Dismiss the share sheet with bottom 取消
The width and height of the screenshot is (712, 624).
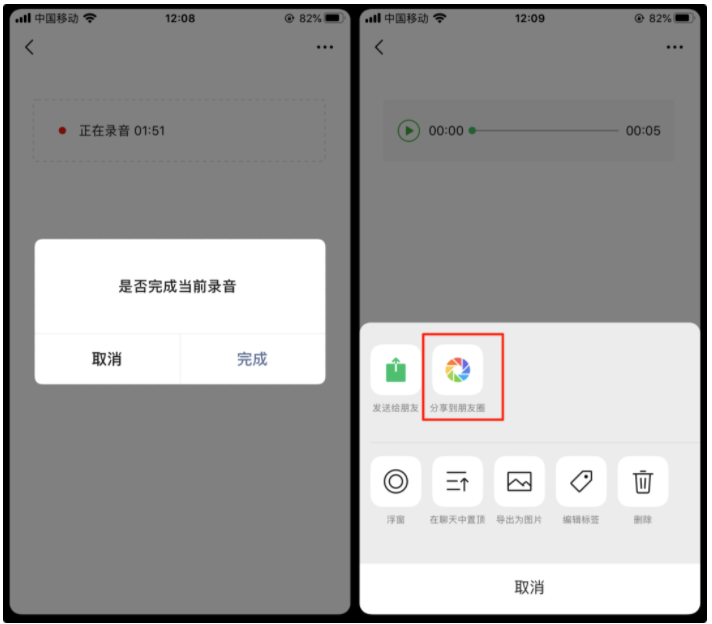point(529,588)
